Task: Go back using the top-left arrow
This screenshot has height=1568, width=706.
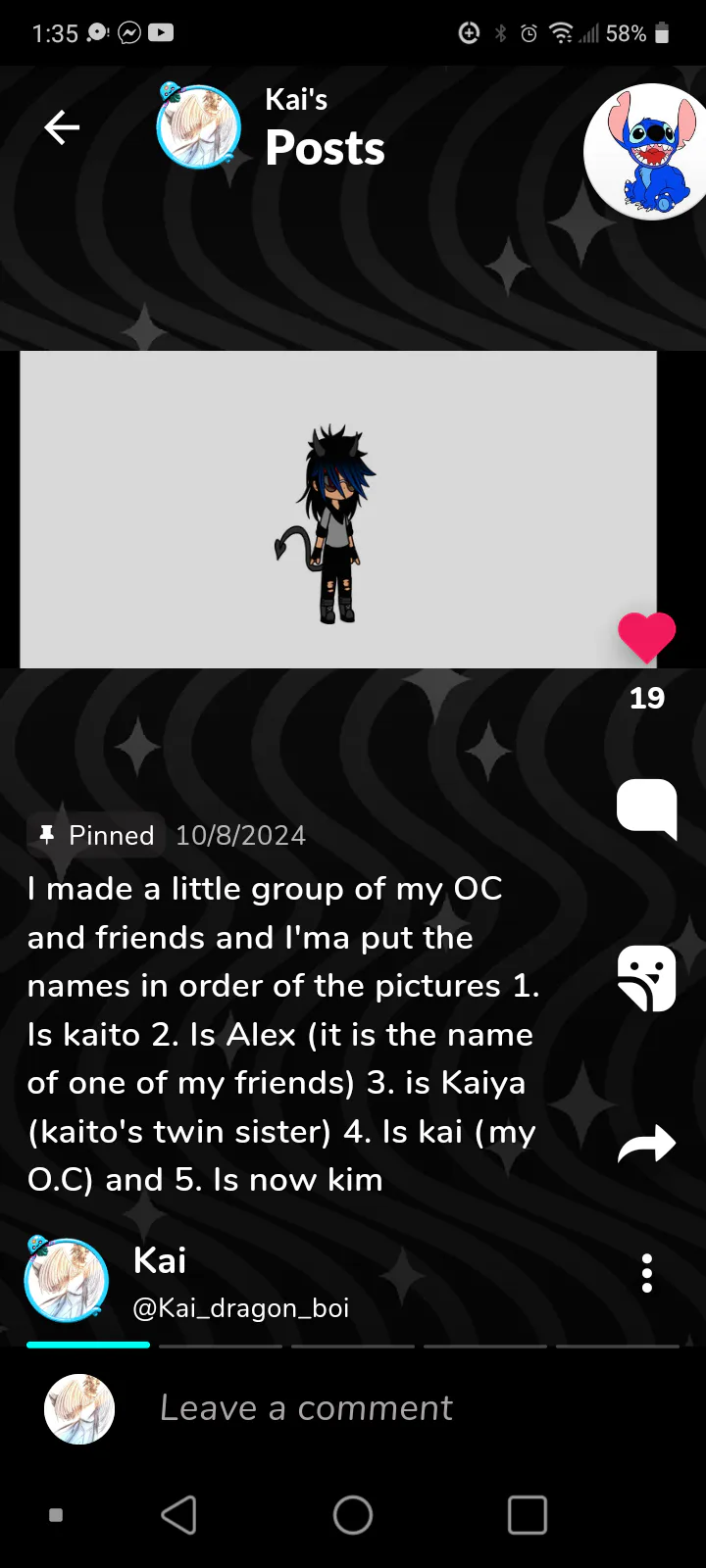Action: (62, 127)
